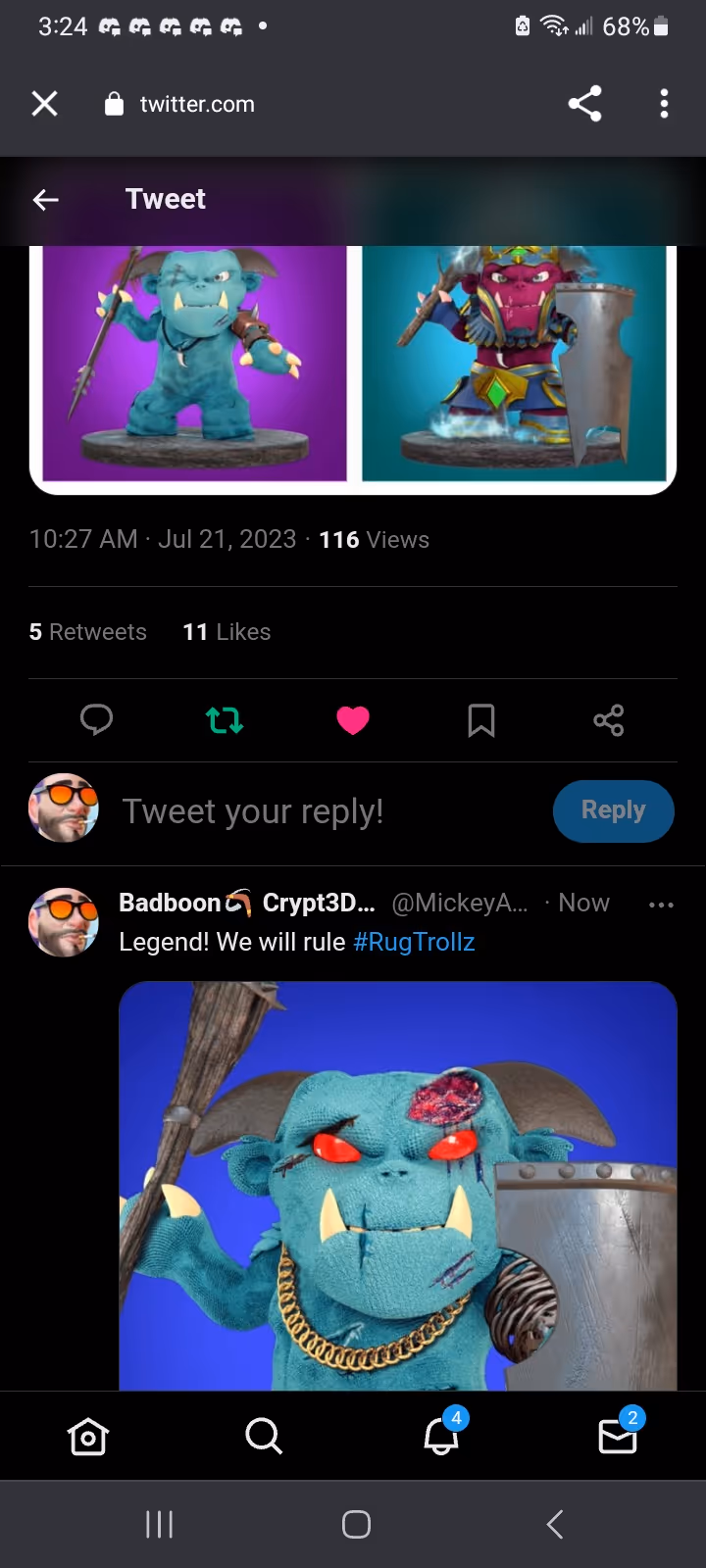Go back from the Tweet view
The width and height of the screenshot is (706, 1568).
[46, 200]
